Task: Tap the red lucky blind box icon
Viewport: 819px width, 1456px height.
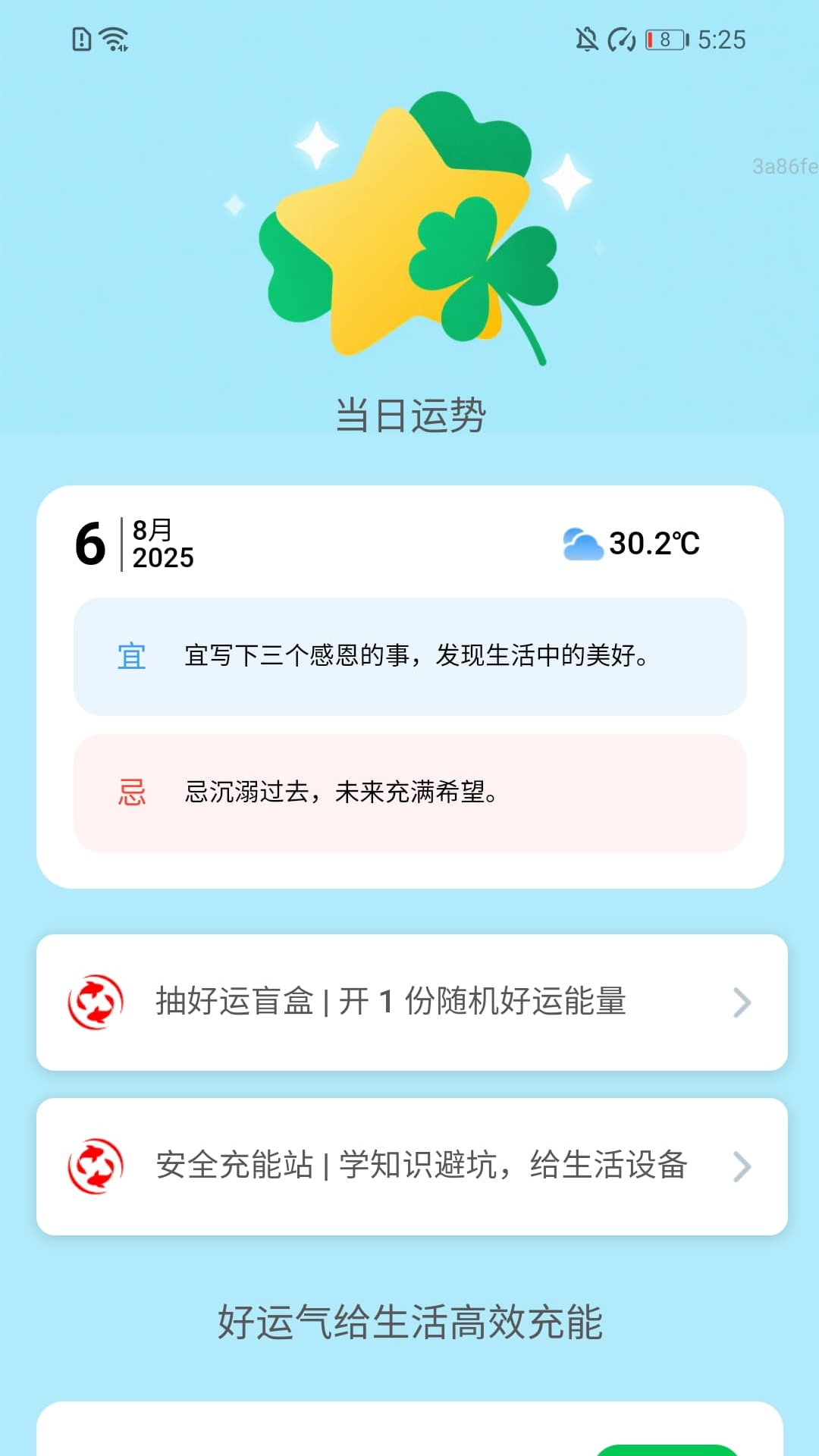Action: (x=96, y=1003)
